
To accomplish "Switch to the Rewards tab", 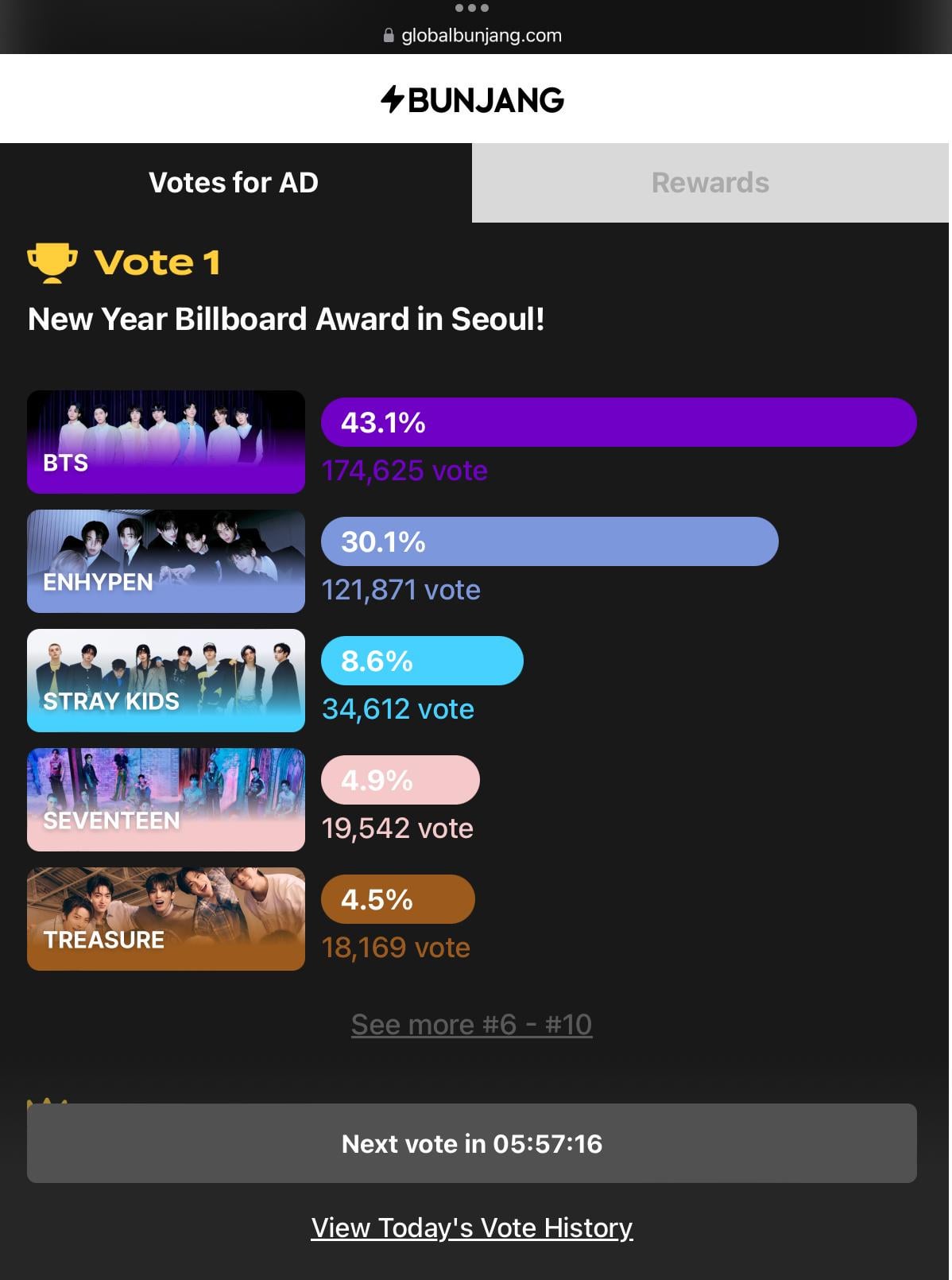I will pyautogui.click(x=710, y=182).
